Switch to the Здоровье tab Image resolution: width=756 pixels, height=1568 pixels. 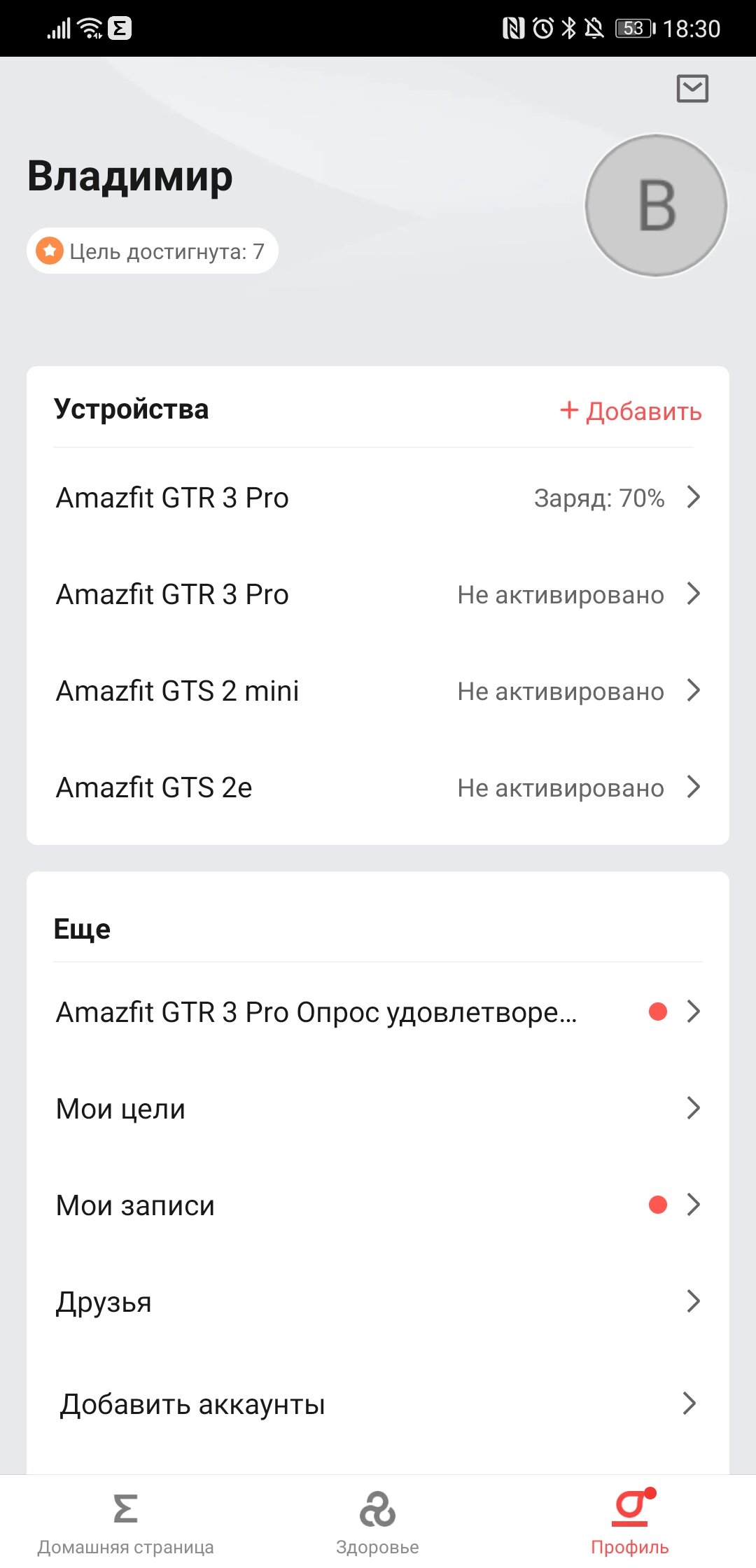pos(378,1522)
